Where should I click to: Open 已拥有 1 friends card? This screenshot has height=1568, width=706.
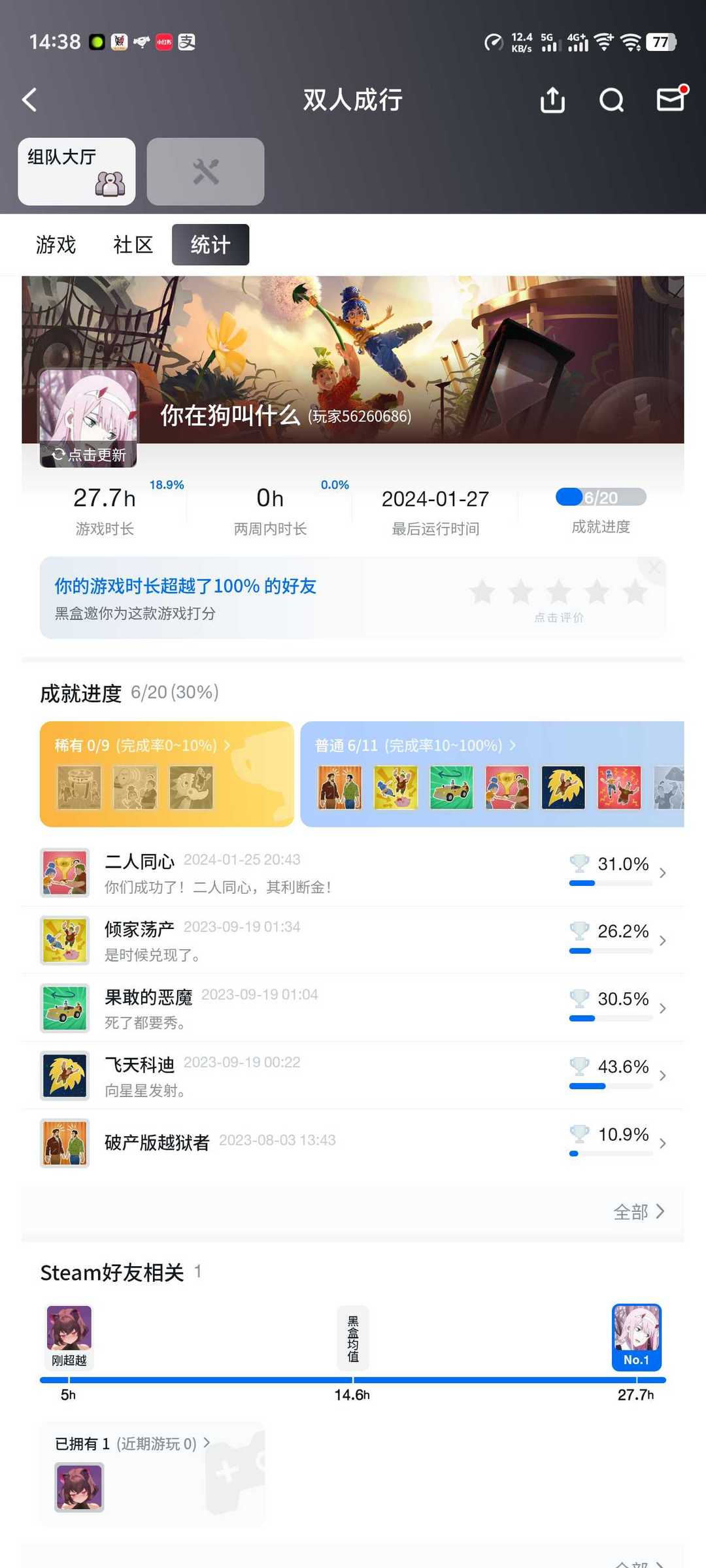(152, 1474)
